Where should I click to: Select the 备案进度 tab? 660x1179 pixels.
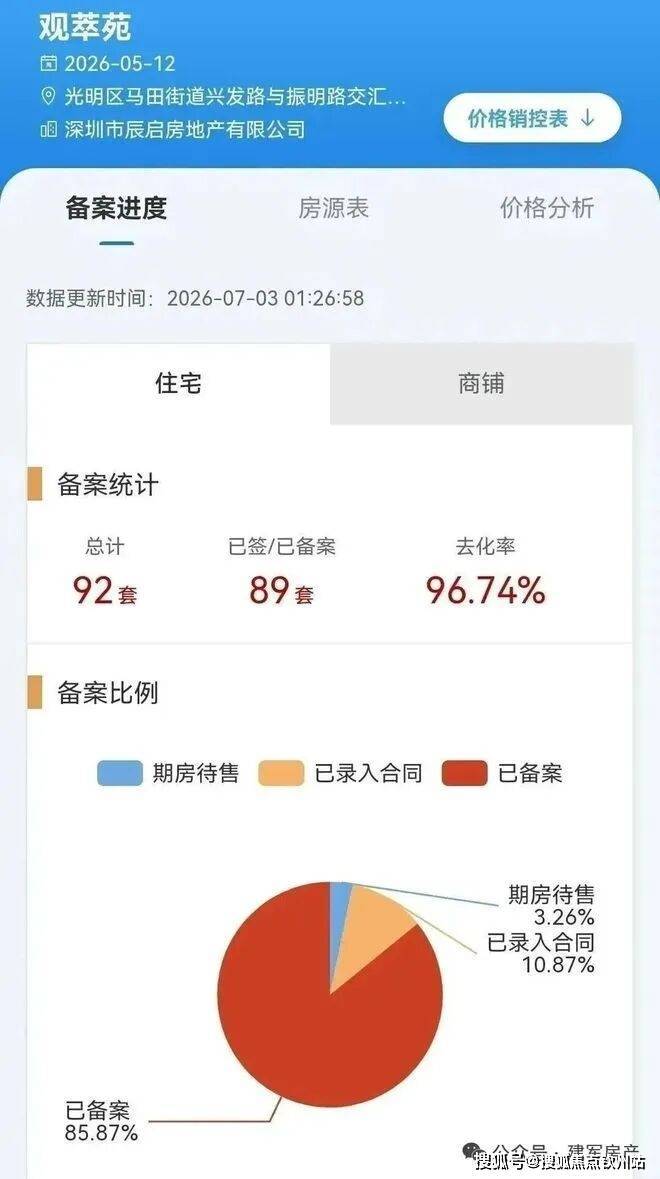[116, 208]
